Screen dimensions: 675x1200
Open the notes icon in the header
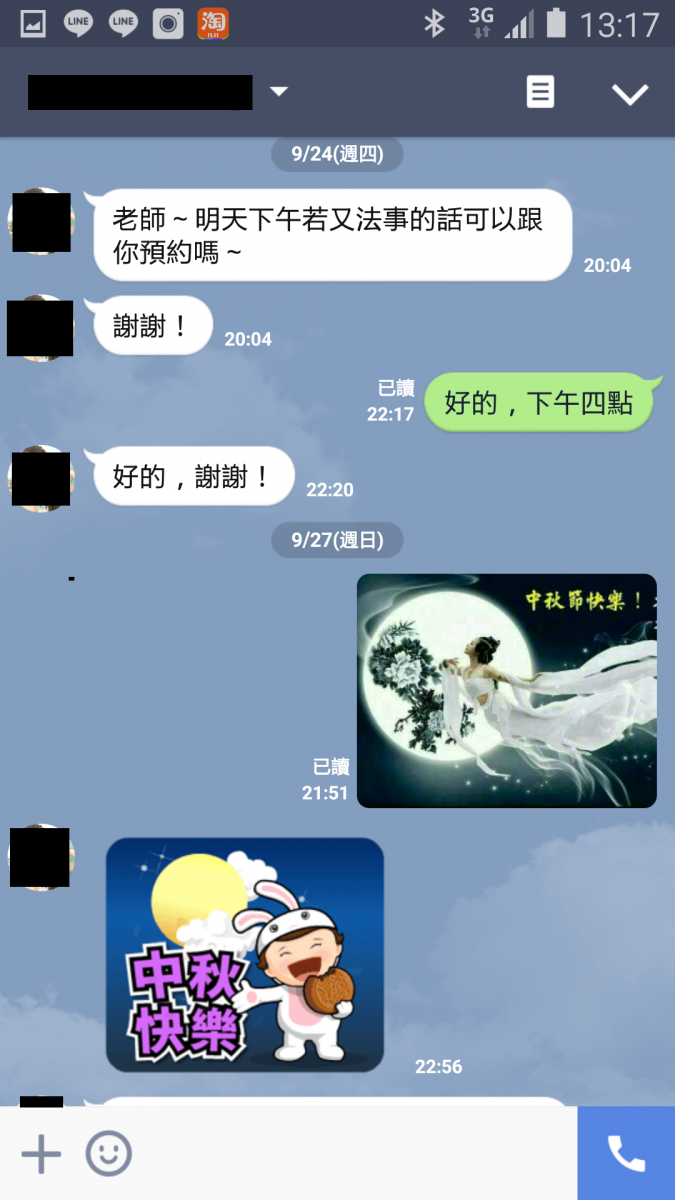tap(540, 93)
